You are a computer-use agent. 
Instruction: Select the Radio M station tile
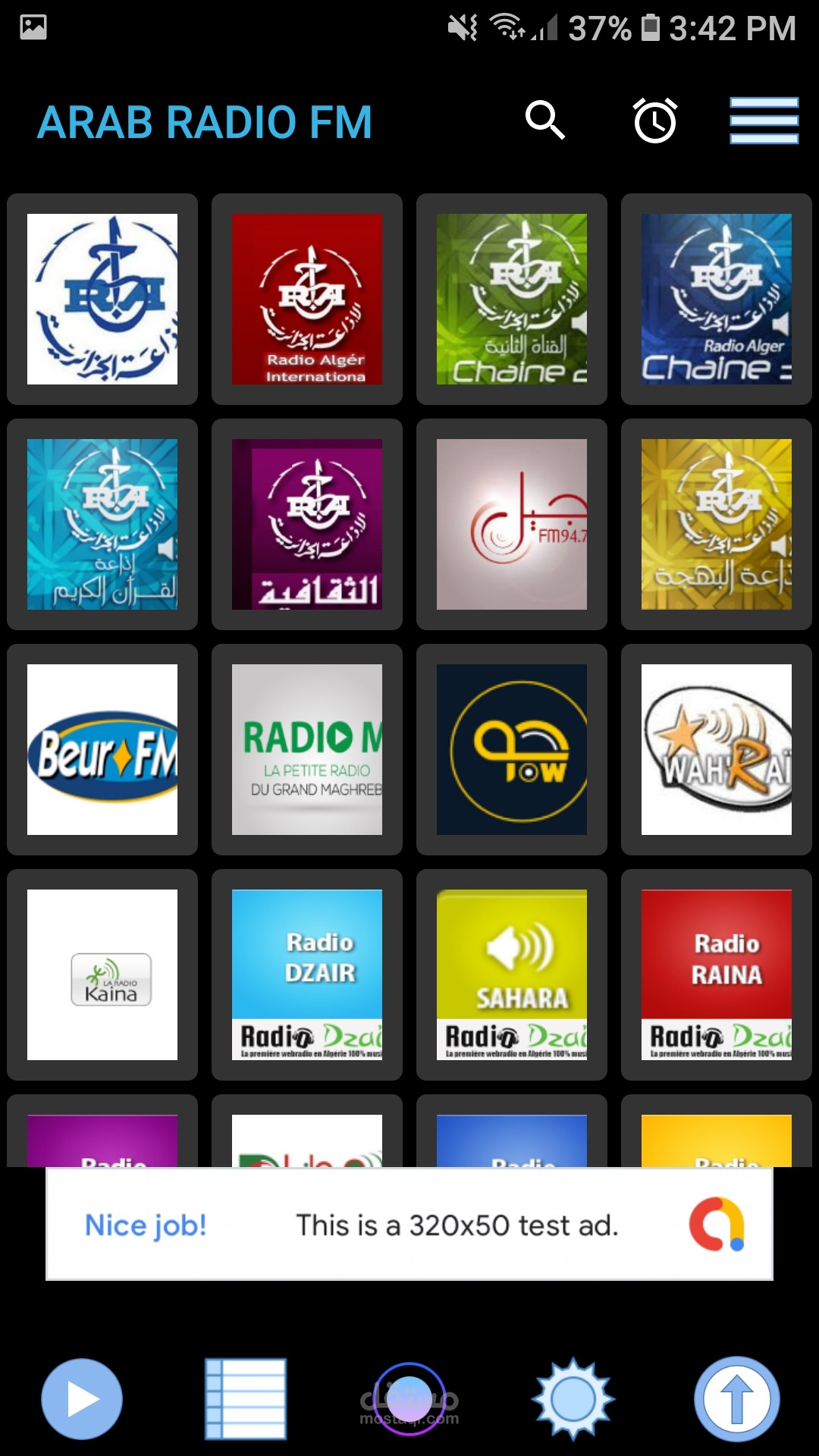(x=307, y=749)
